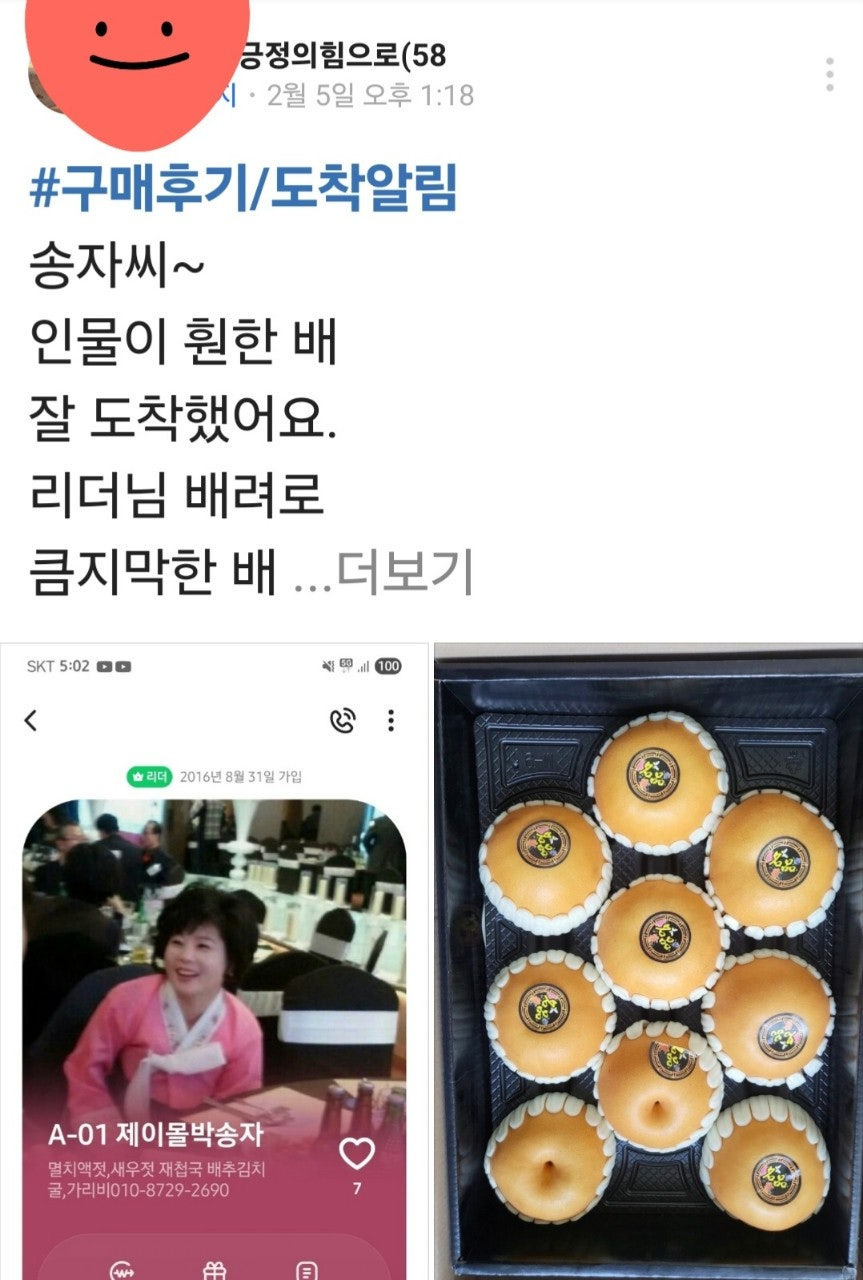Open the post's three-dot overflow menu

tap(829, 75)
